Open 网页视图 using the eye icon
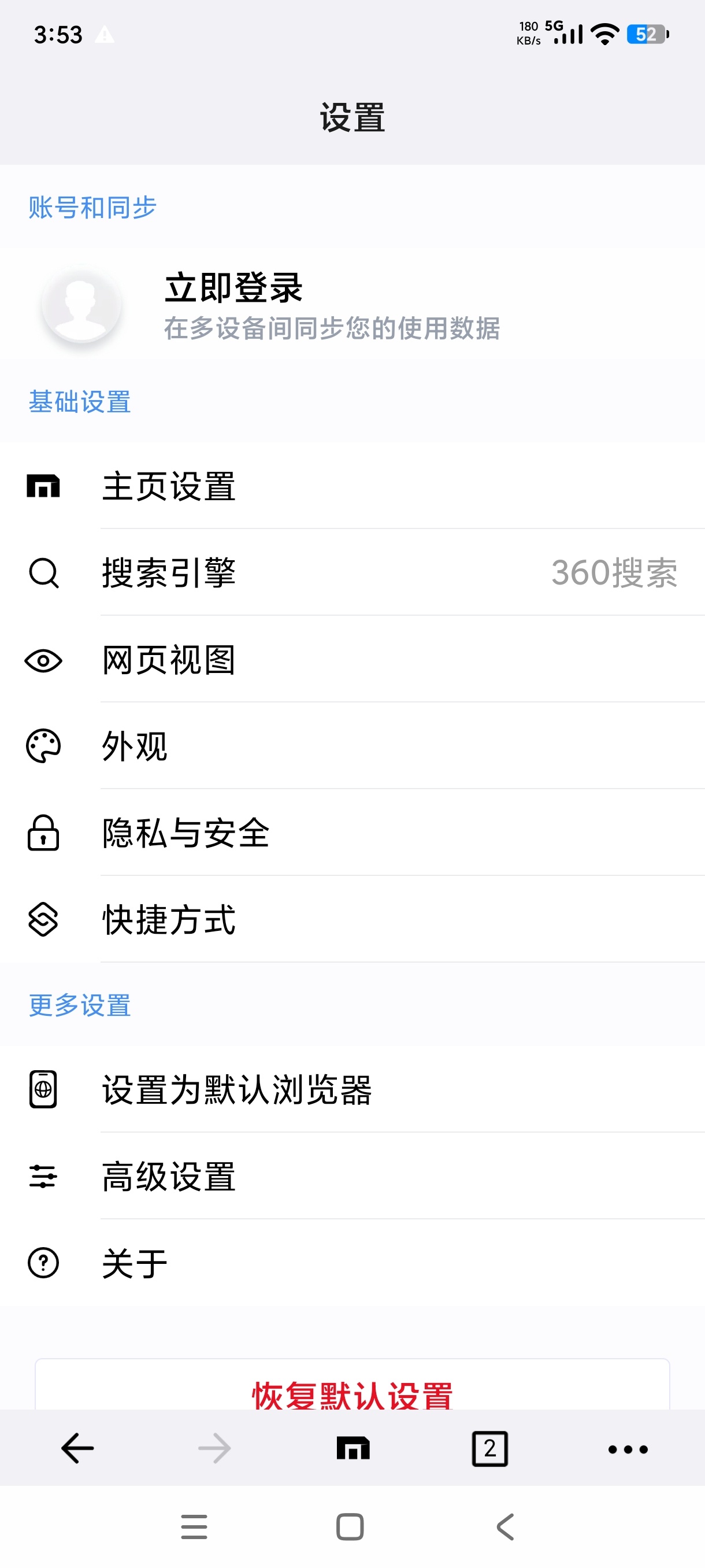 [43, 659]
